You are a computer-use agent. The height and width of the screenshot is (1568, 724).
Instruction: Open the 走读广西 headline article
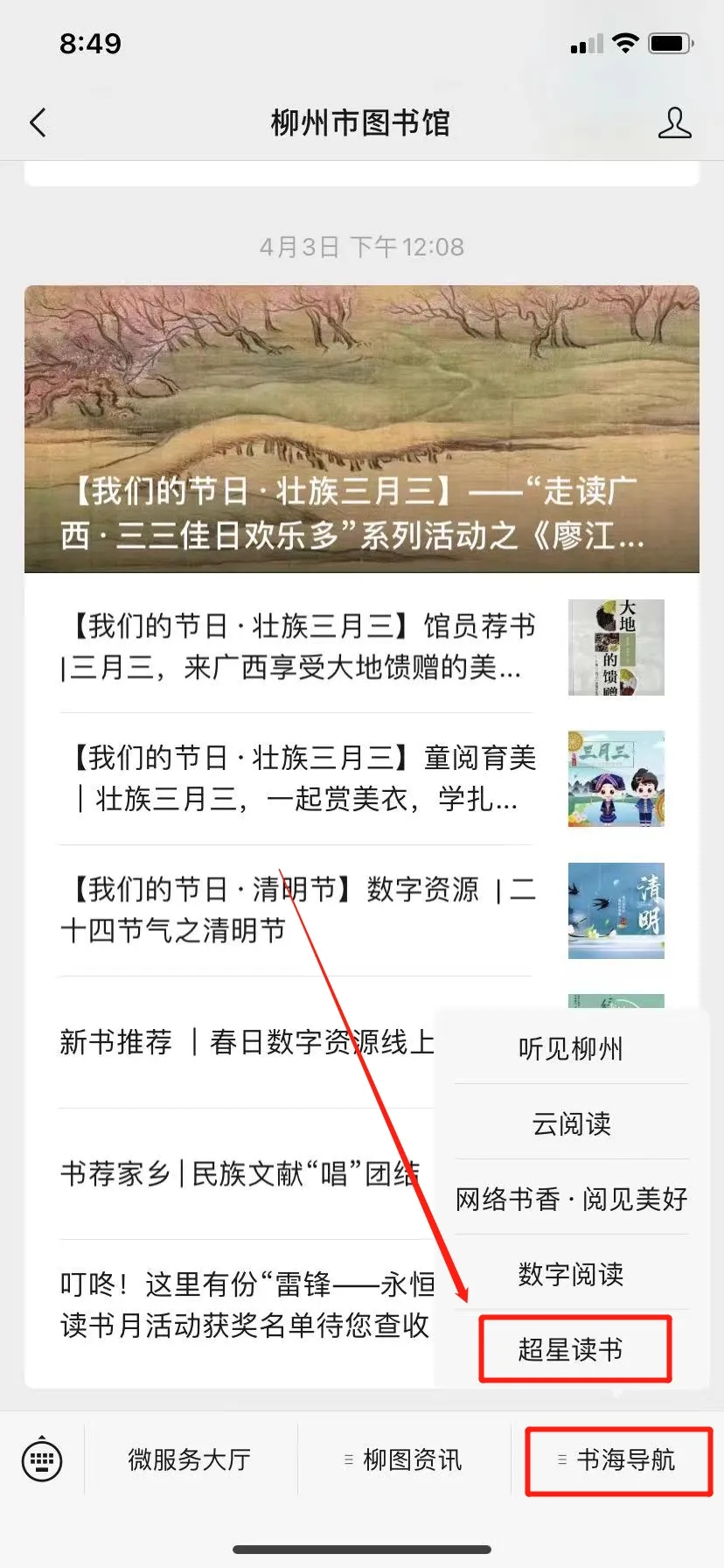[361, 429]
